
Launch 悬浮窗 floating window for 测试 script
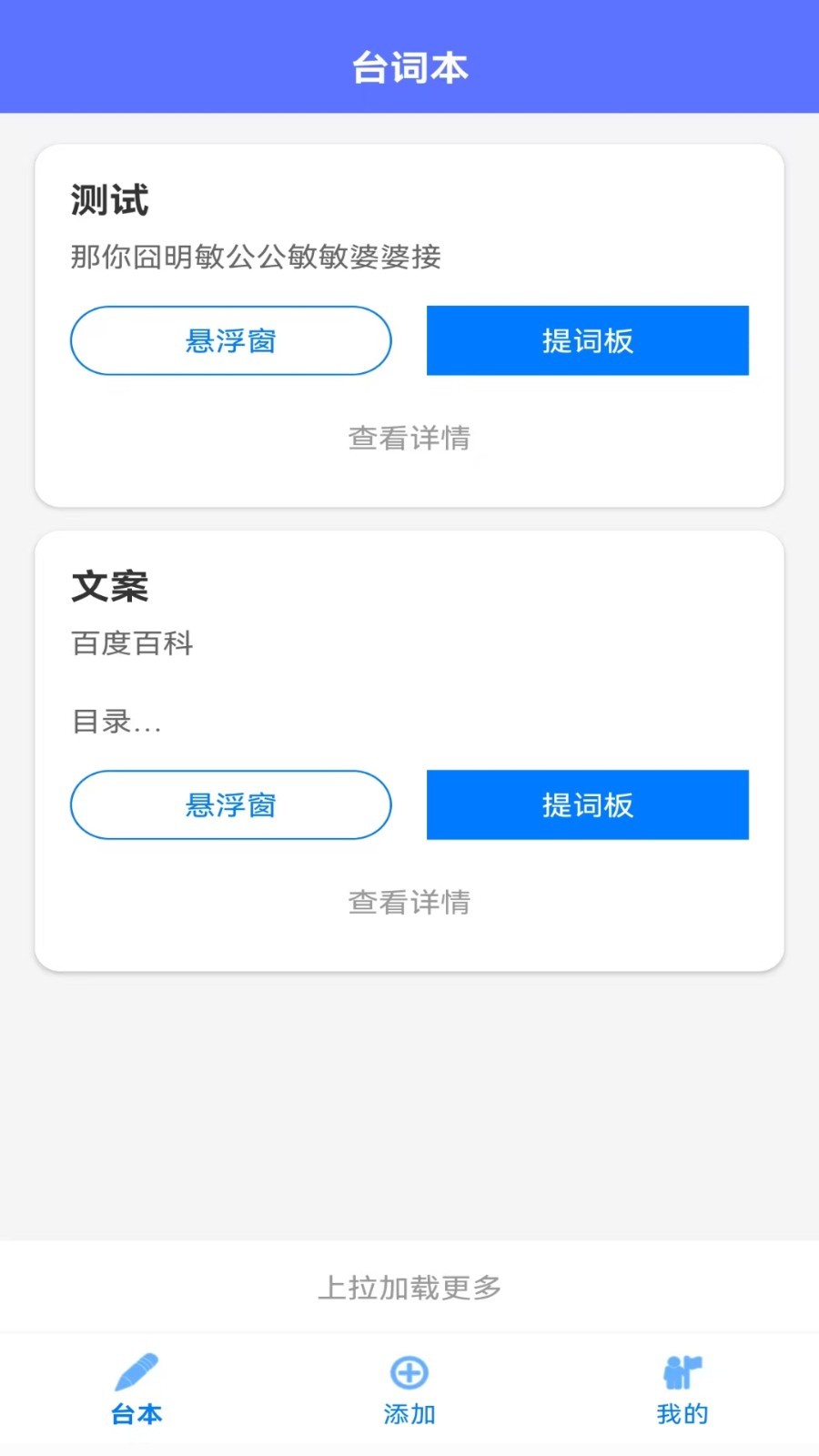(230, 340)
